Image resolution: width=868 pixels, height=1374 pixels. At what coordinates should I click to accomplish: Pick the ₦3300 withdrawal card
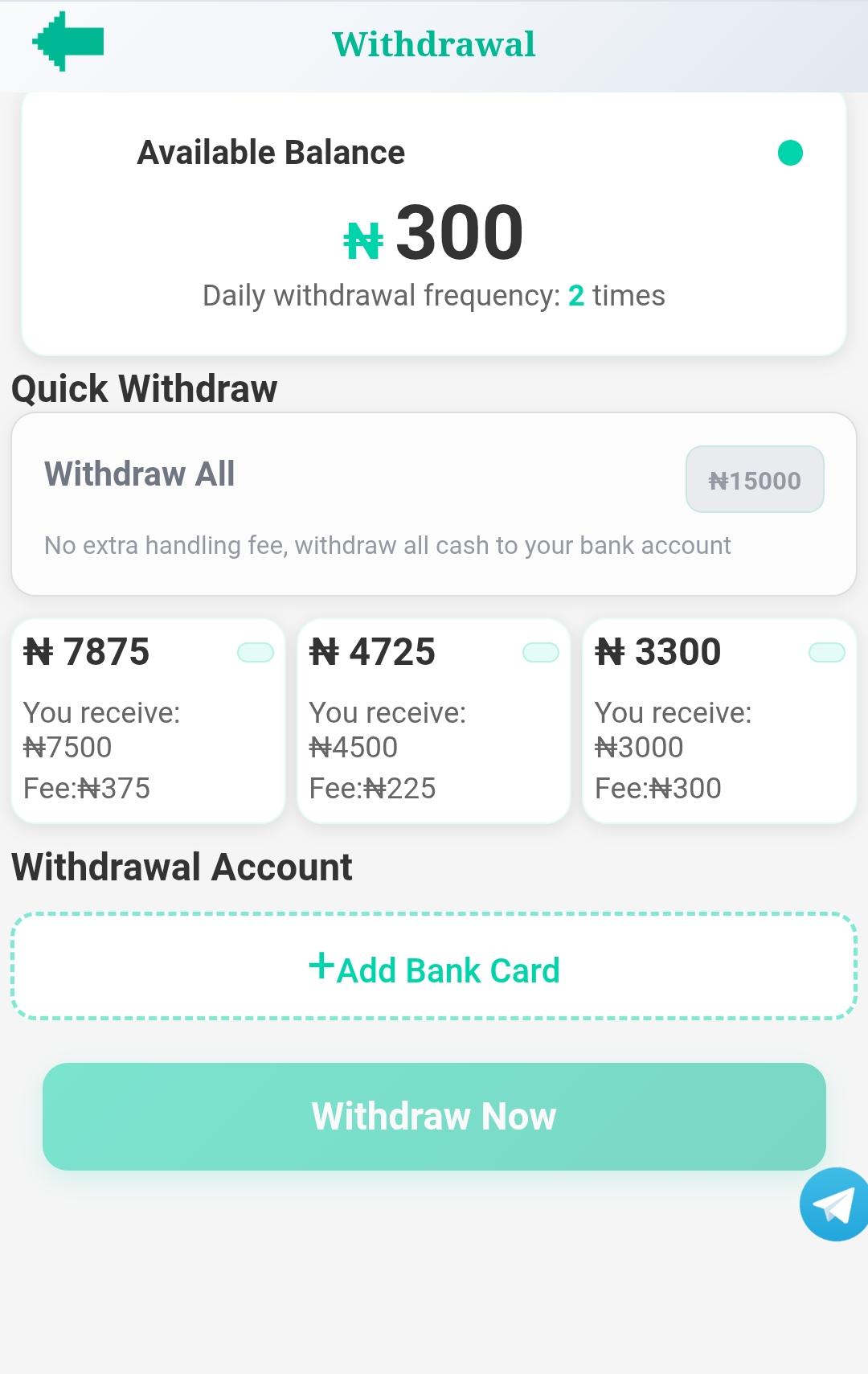(719, 720)
